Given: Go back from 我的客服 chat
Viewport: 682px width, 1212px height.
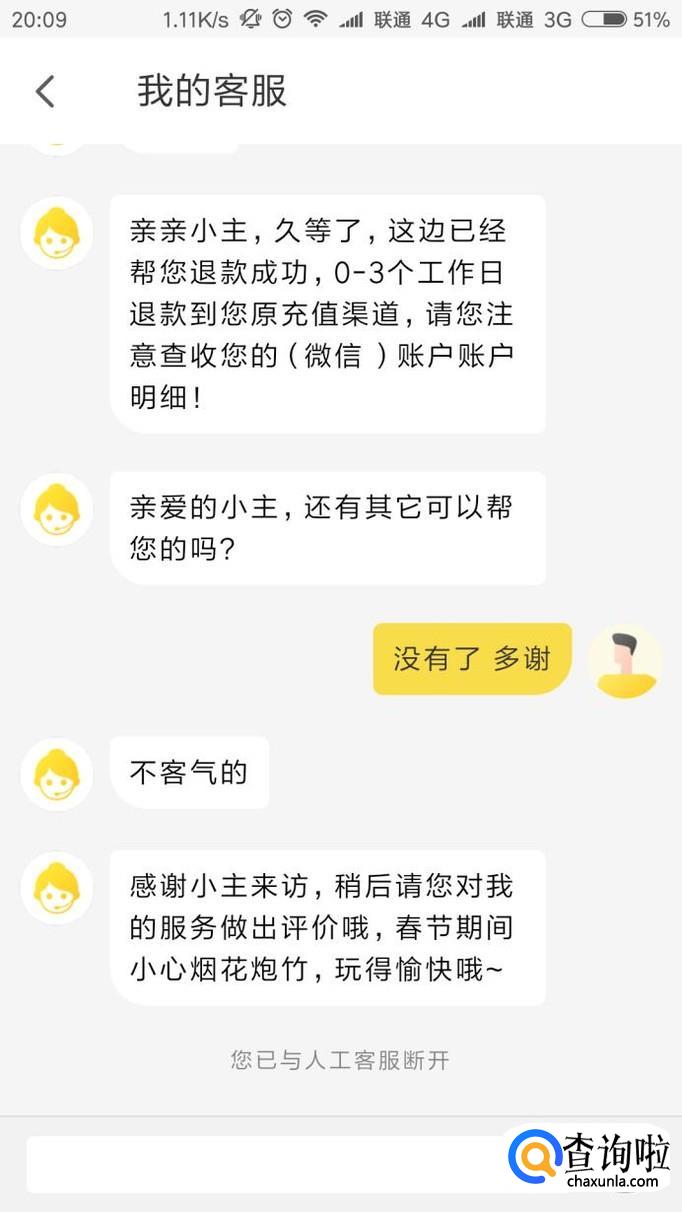Looking at the screenshot, I should pyautogui.click(x=45, y=91).
